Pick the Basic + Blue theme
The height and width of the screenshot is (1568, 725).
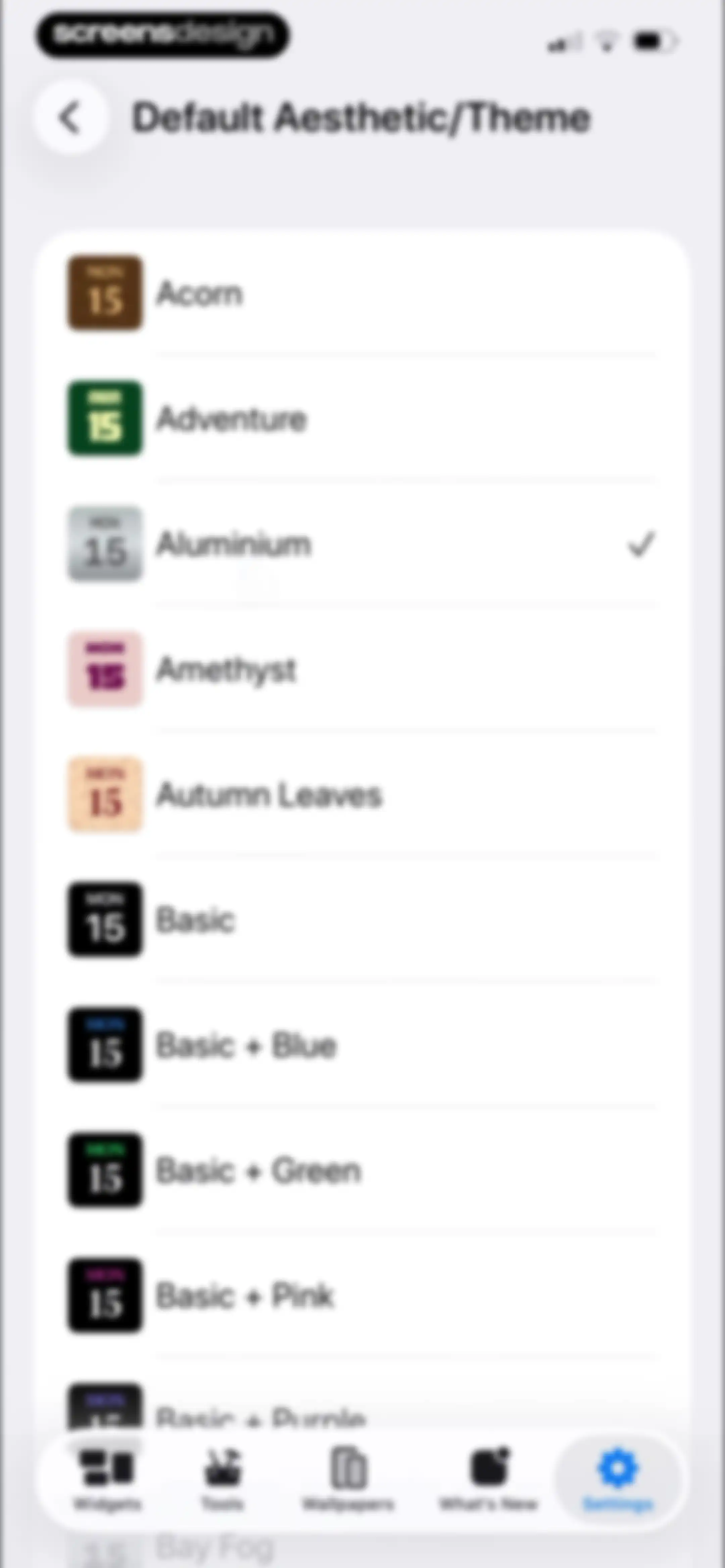362,1046
